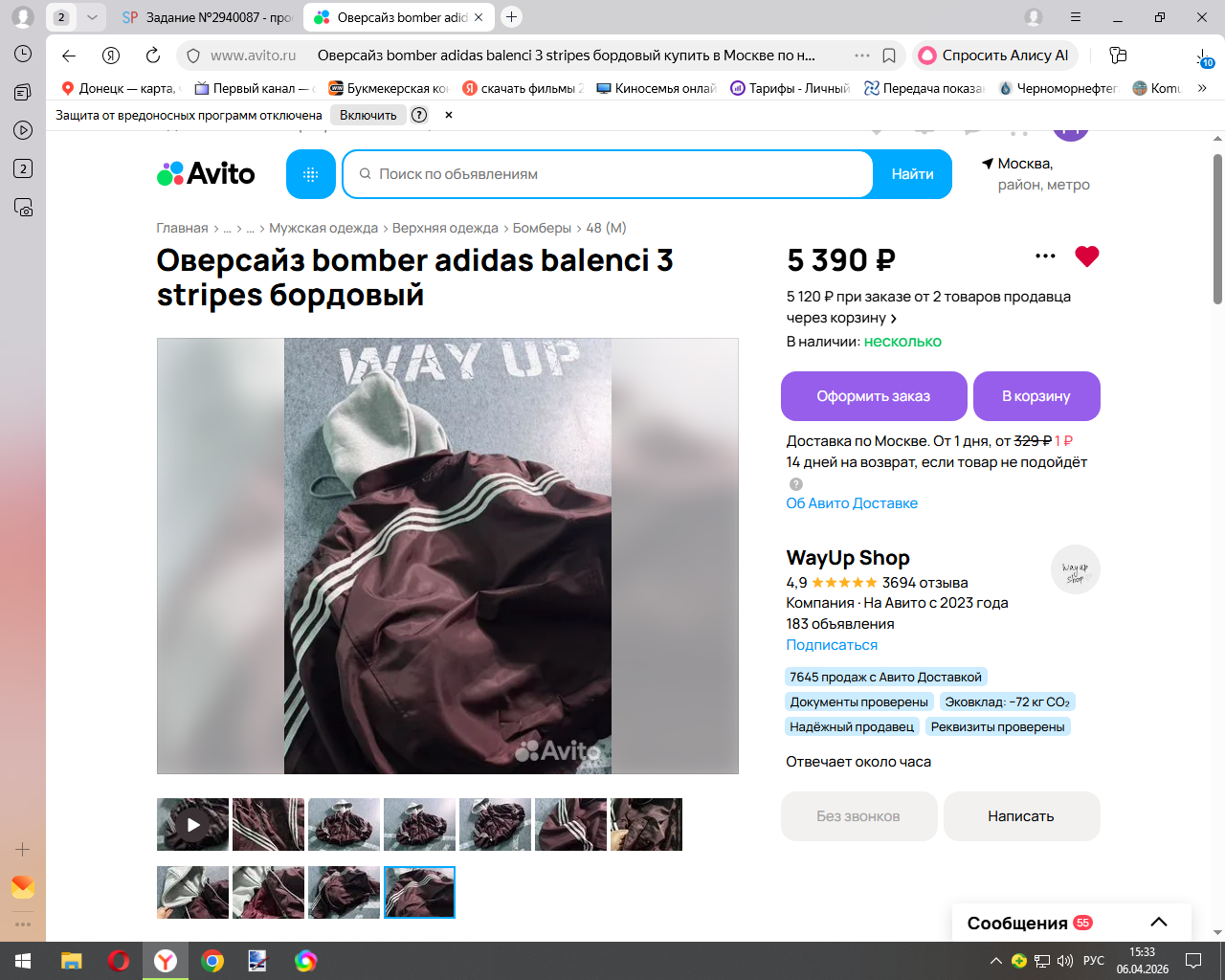The image size is (1225, 980).
Task: Click the Avito logo to go home
Action: click(207, 174)
